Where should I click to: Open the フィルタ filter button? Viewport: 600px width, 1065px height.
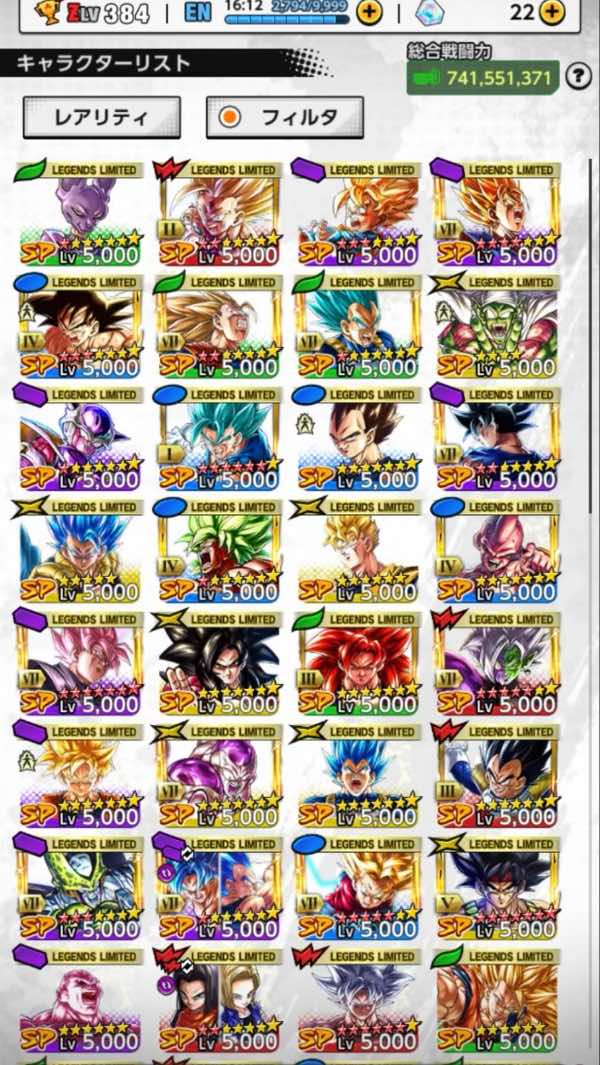coord(284,117)
